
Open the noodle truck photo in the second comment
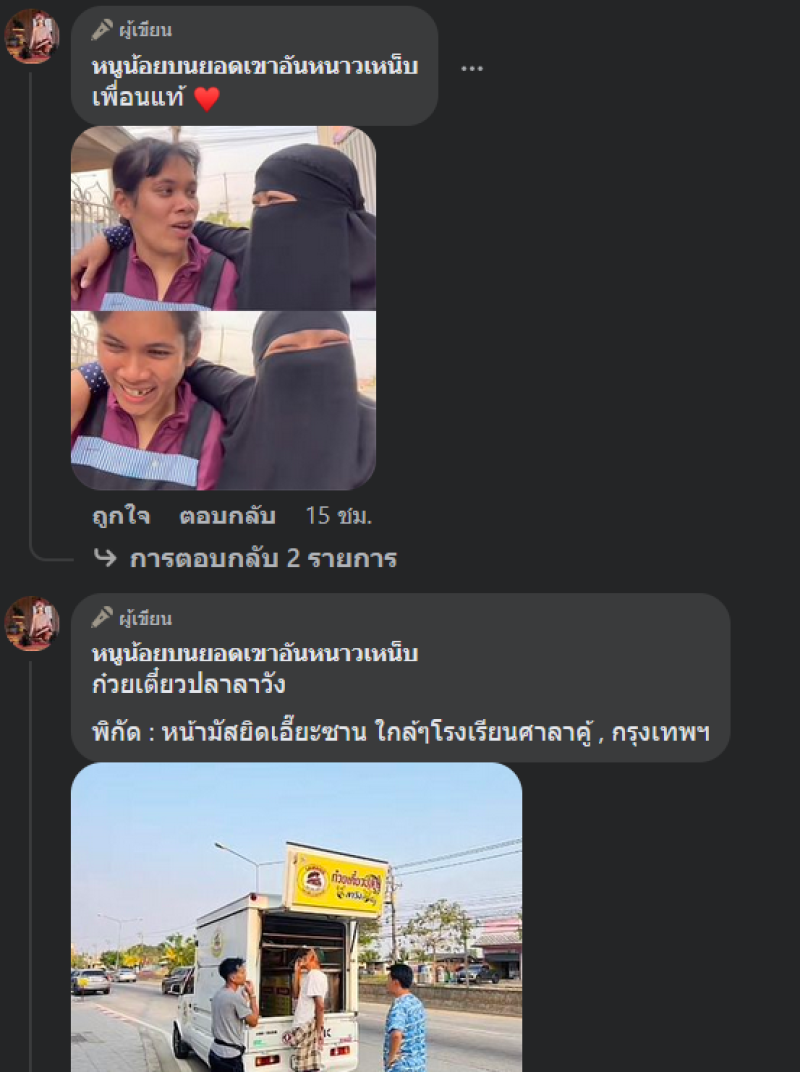tap(296, 915)
